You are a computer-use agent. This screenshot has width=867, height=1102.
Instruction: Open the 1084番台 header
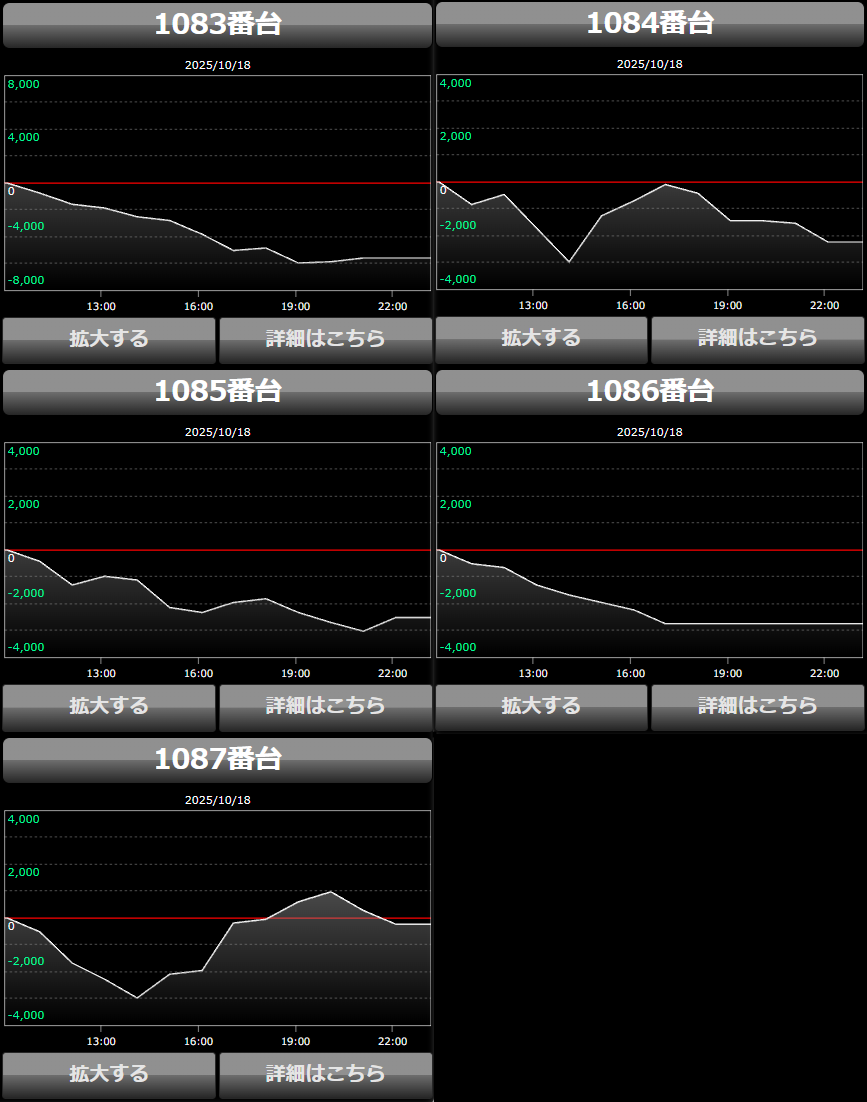point(650,24)
